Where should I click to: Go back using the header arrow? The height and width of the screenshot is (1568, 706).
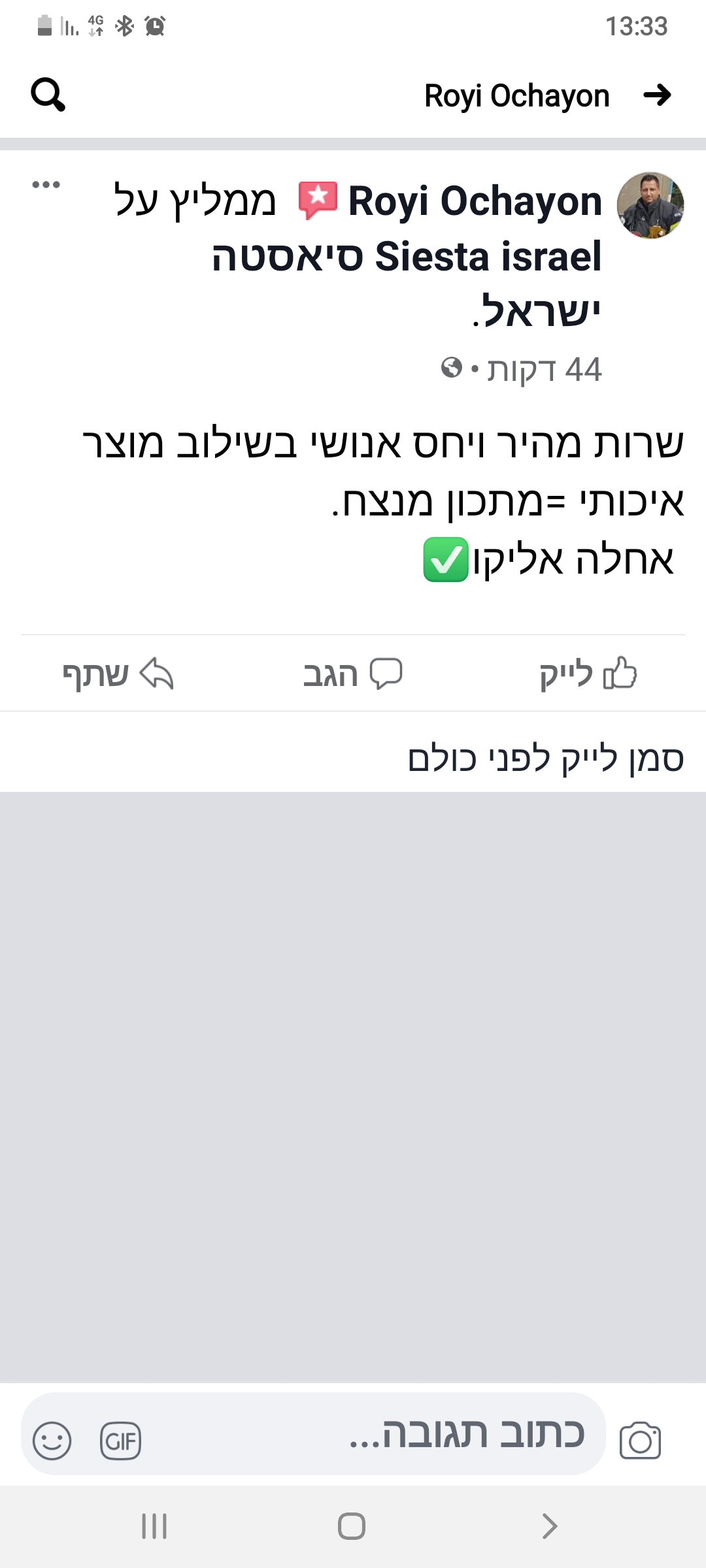(x=657, y=95)
